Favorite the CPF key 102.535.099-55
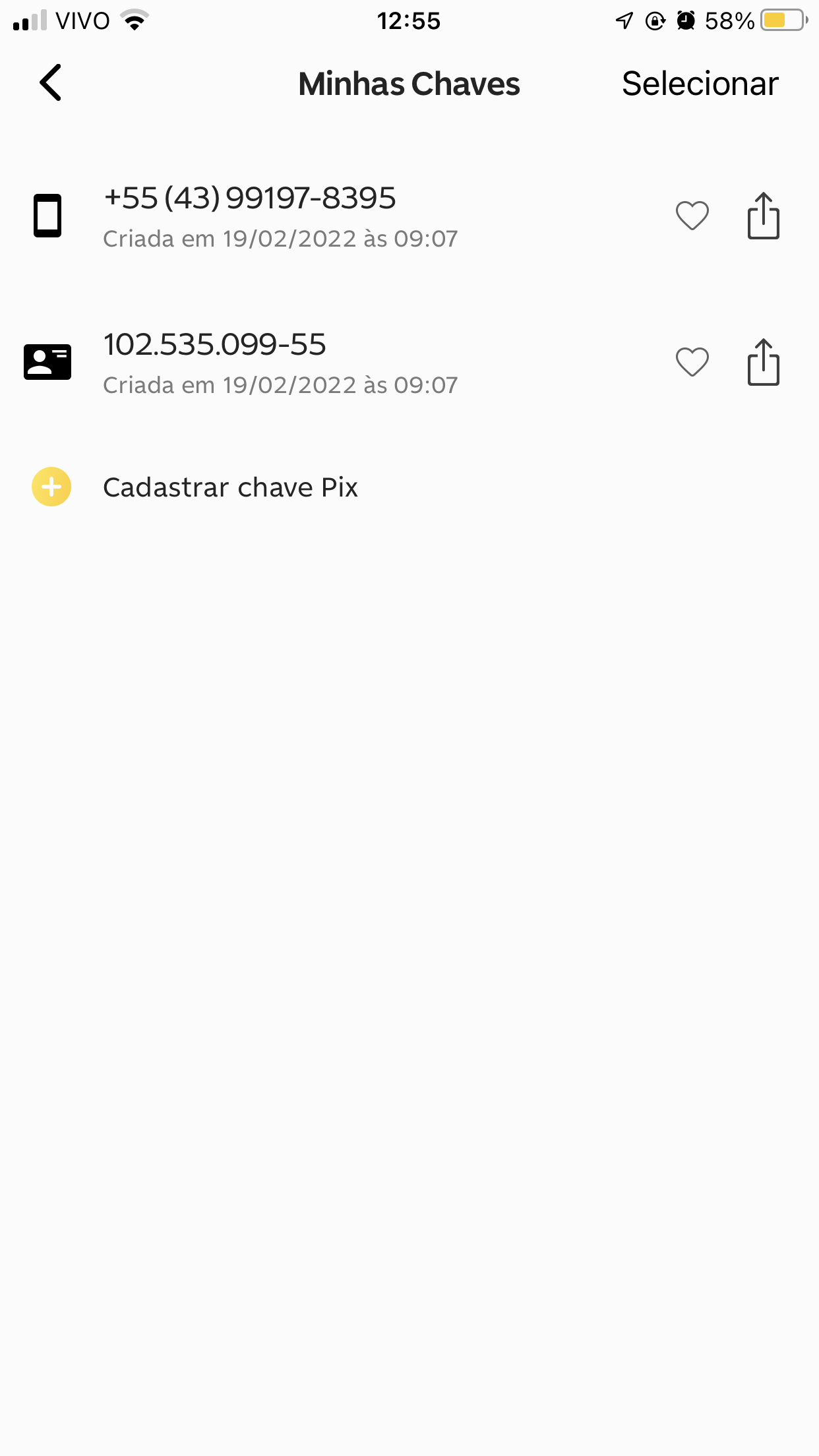Viewport: 819px width, 1456px height. 692,362
